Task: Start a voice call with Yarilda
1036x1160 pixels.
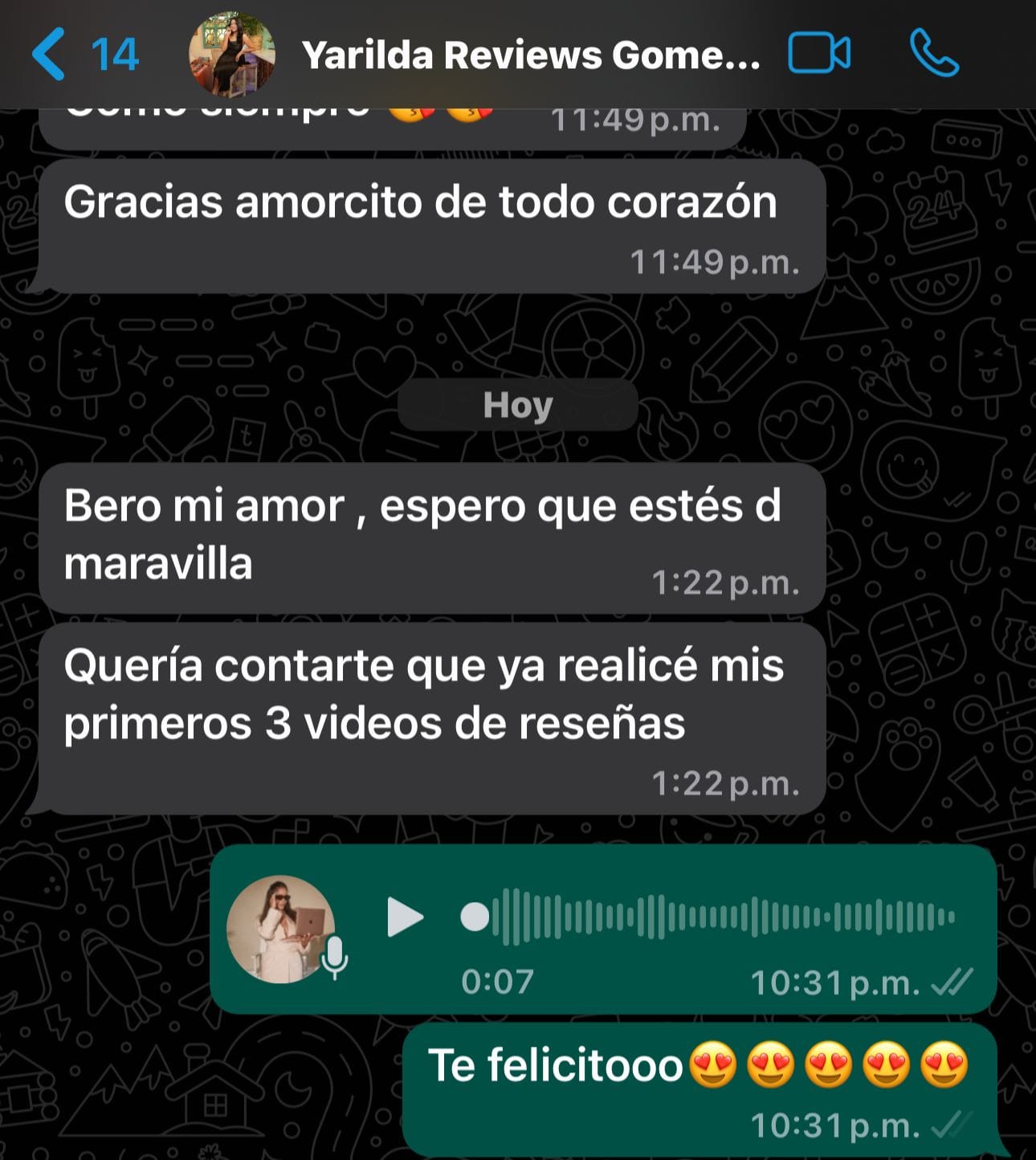Action: pyautogui.click(x=934, y=54)
